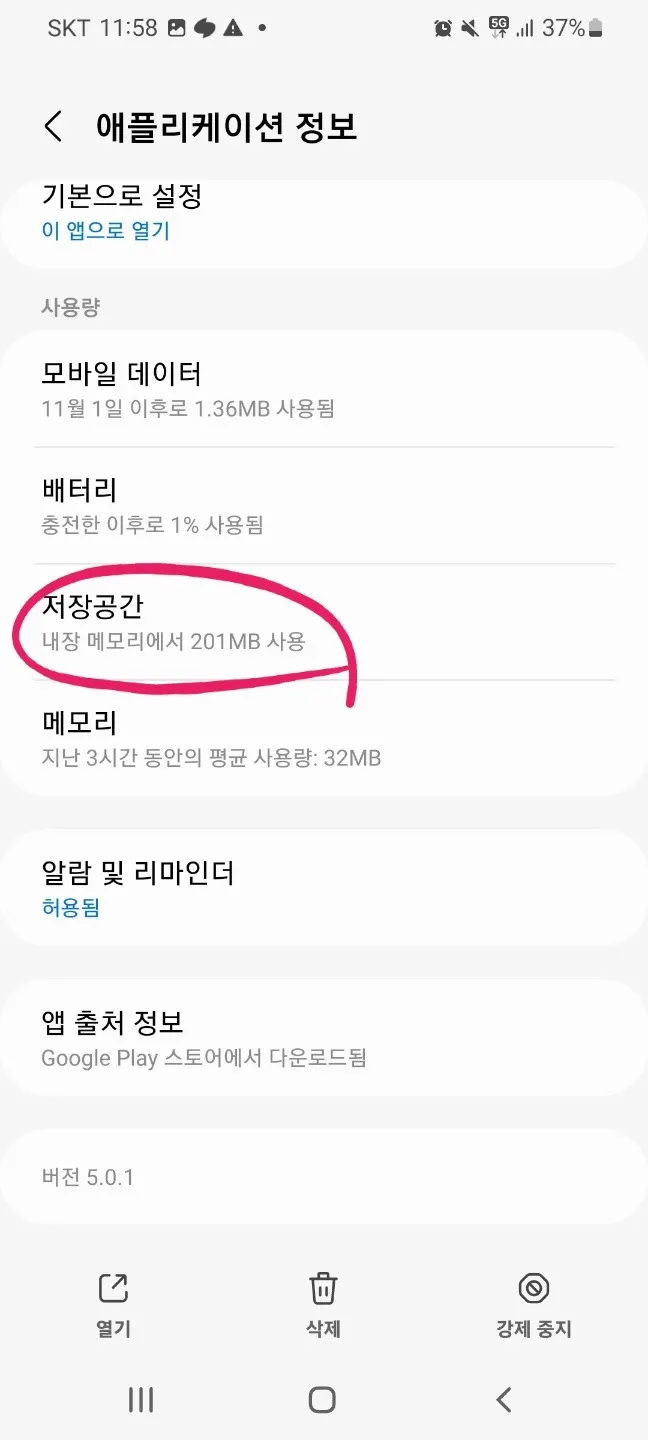
Task: Open the 기본으로 설정 row
Action: click(323, 212)
